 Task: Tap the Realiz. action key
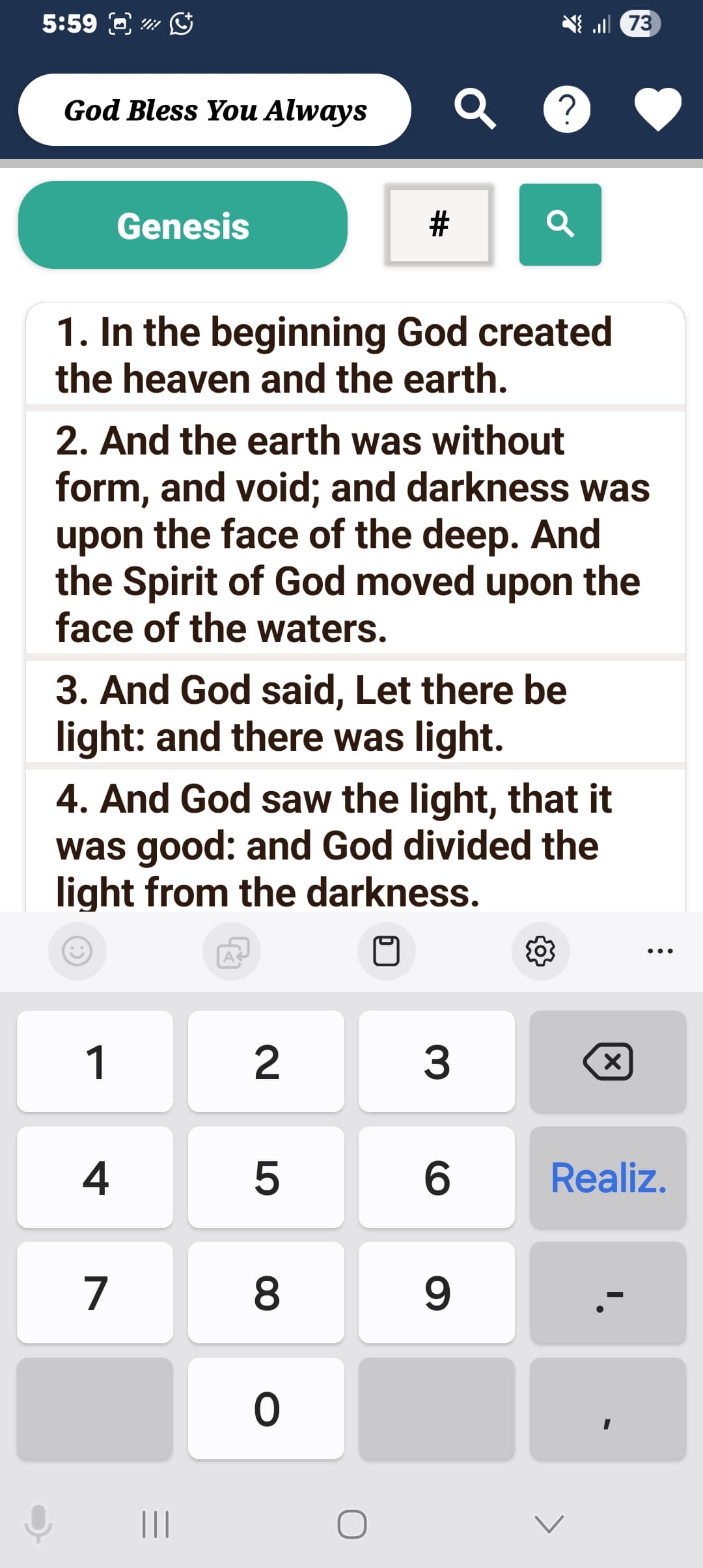pyautogui.click(x=607, y=1177)
